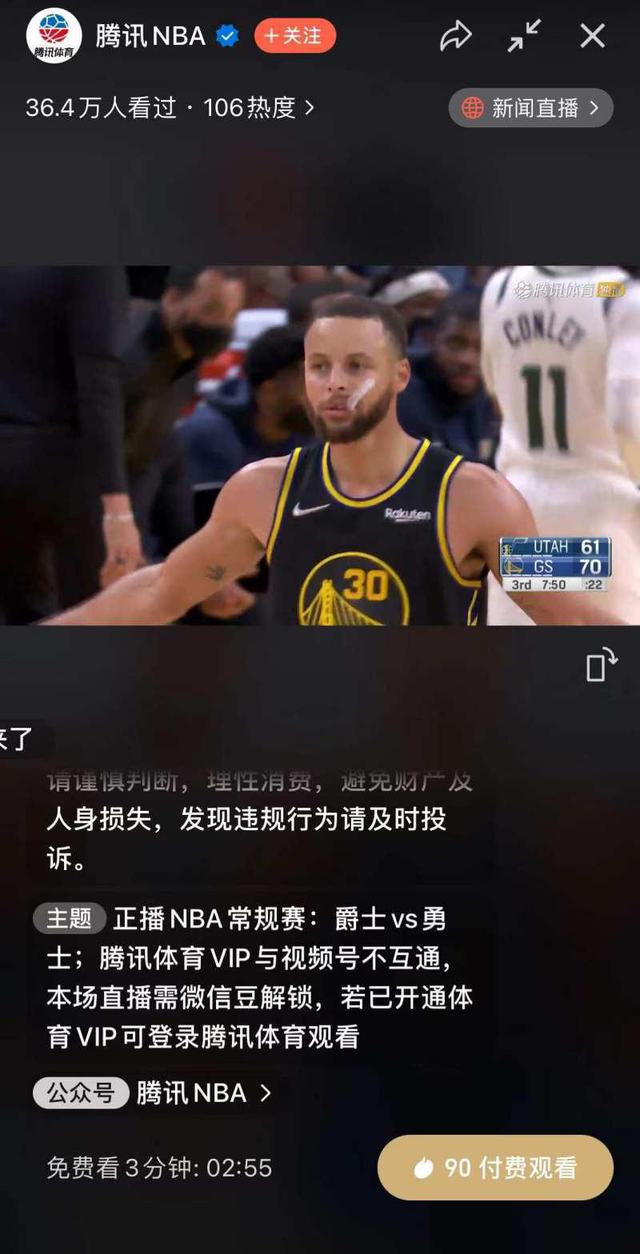Viewport: 640px width, 1254px height.
Task: Open 腾讯NBA channel profile avatar
Action: (x=53, y=36)
